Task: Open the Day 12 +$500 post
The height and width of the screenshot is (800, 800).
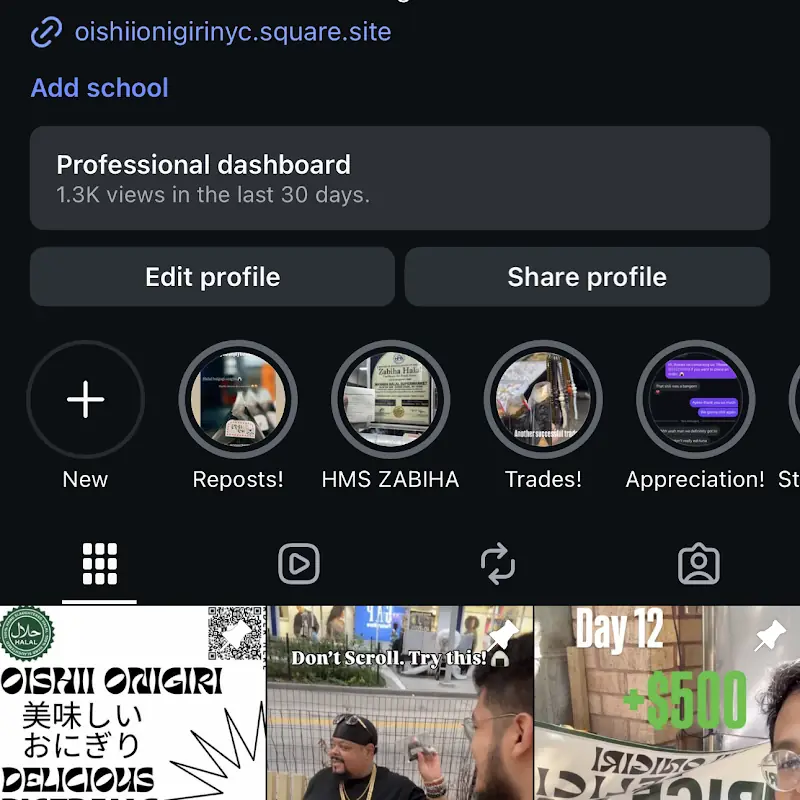Action: [667, 703]
